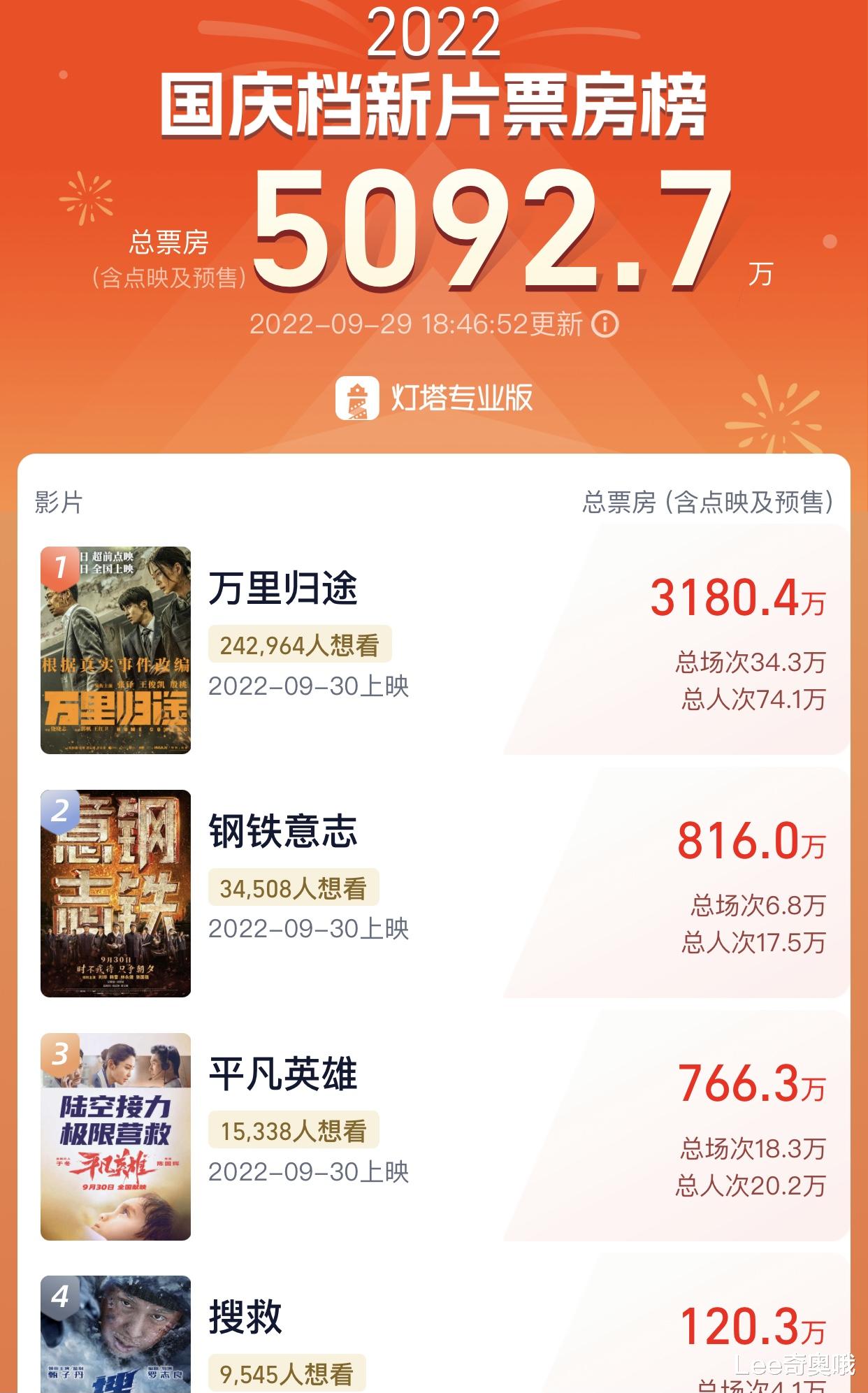The image size is (868, 1393).
Task: Open the info icon beside the update time
Action: [x=605, y=324]
